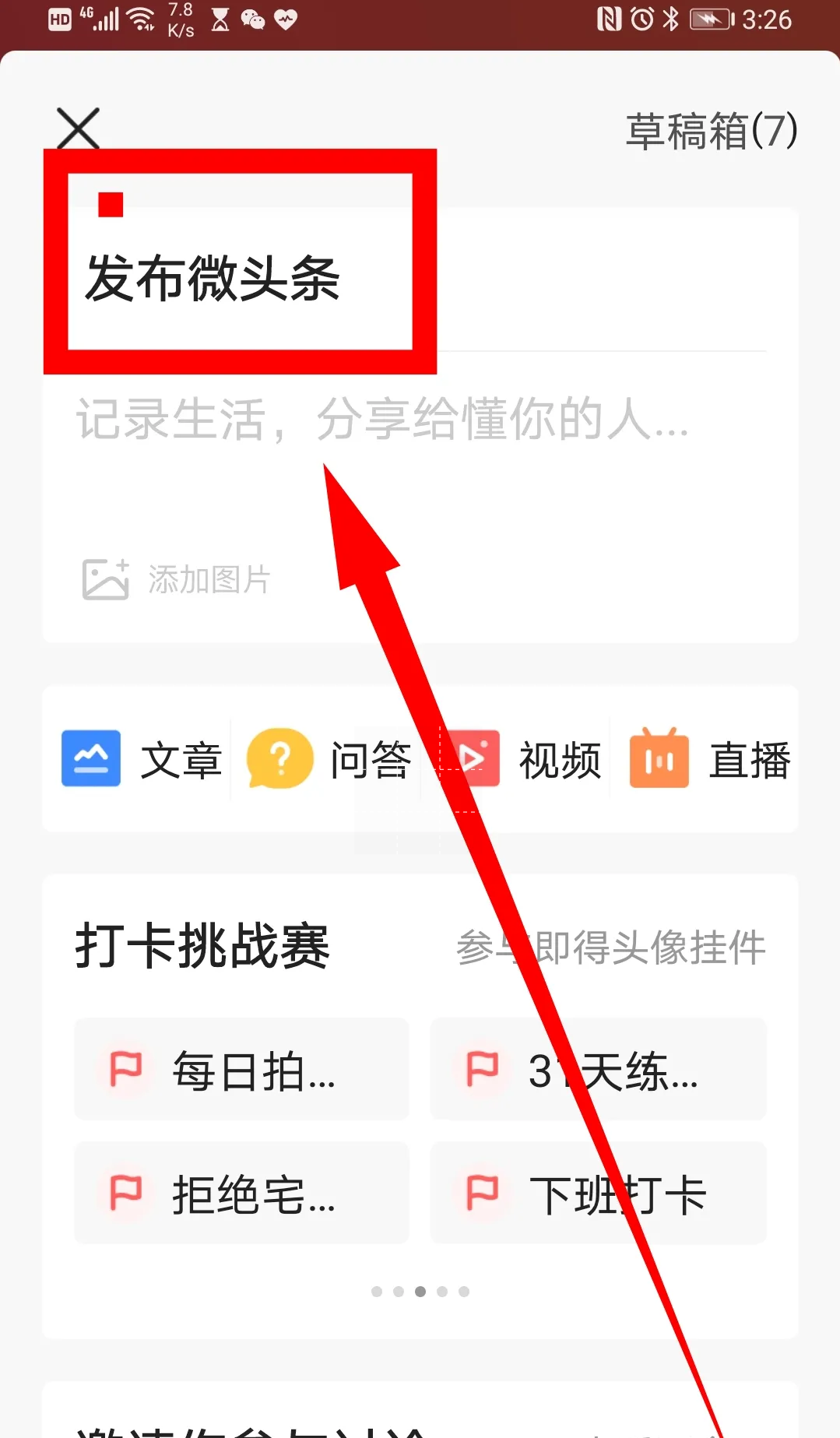Open the drafts box 草稿箱(7)
The width and height of the screenshot is (840, 1438).
point(712,131)
